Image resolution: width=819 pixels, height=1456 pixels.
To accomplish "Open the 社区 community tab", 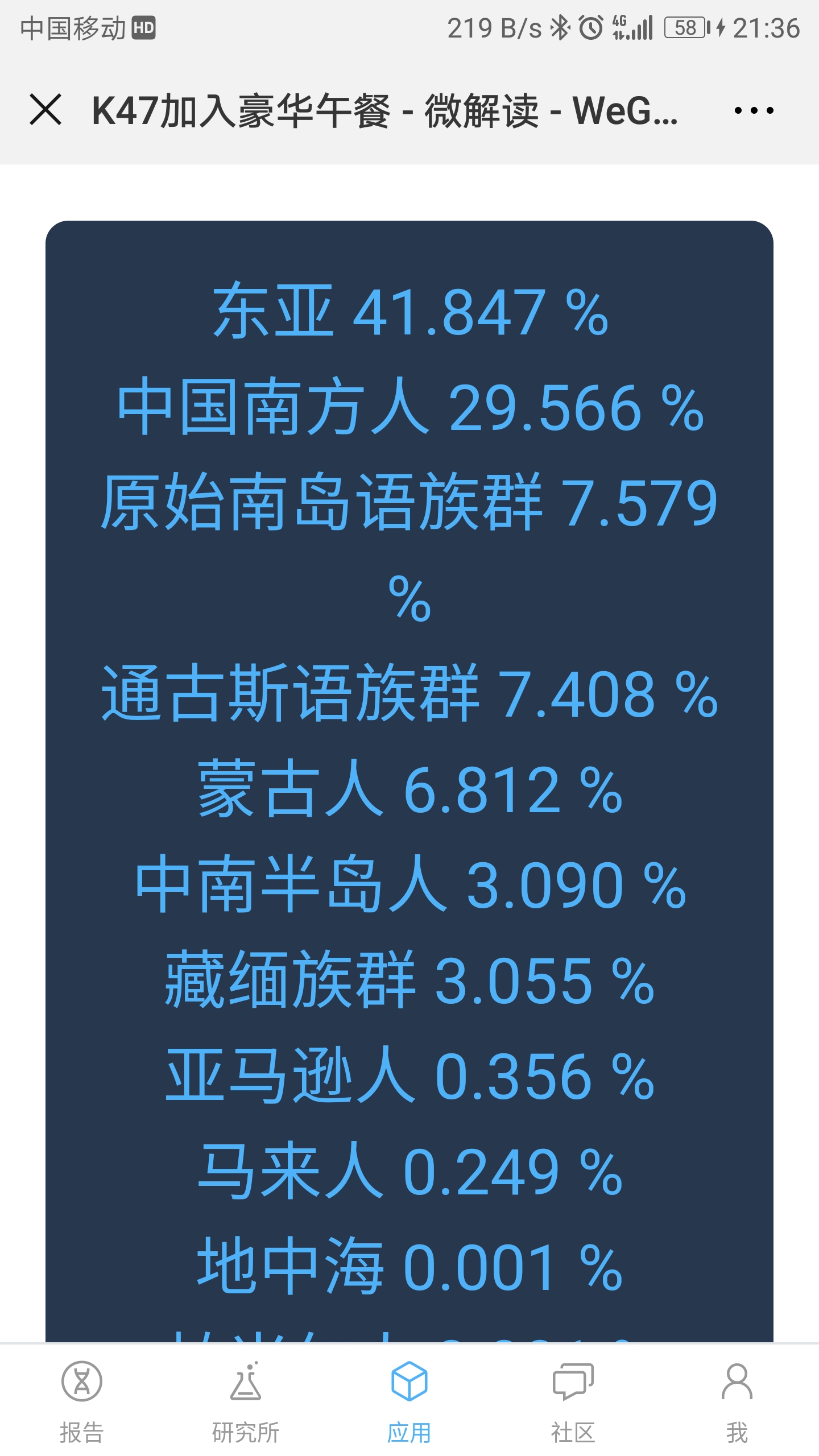I will pyautogui.click(x=573, y=1402).
